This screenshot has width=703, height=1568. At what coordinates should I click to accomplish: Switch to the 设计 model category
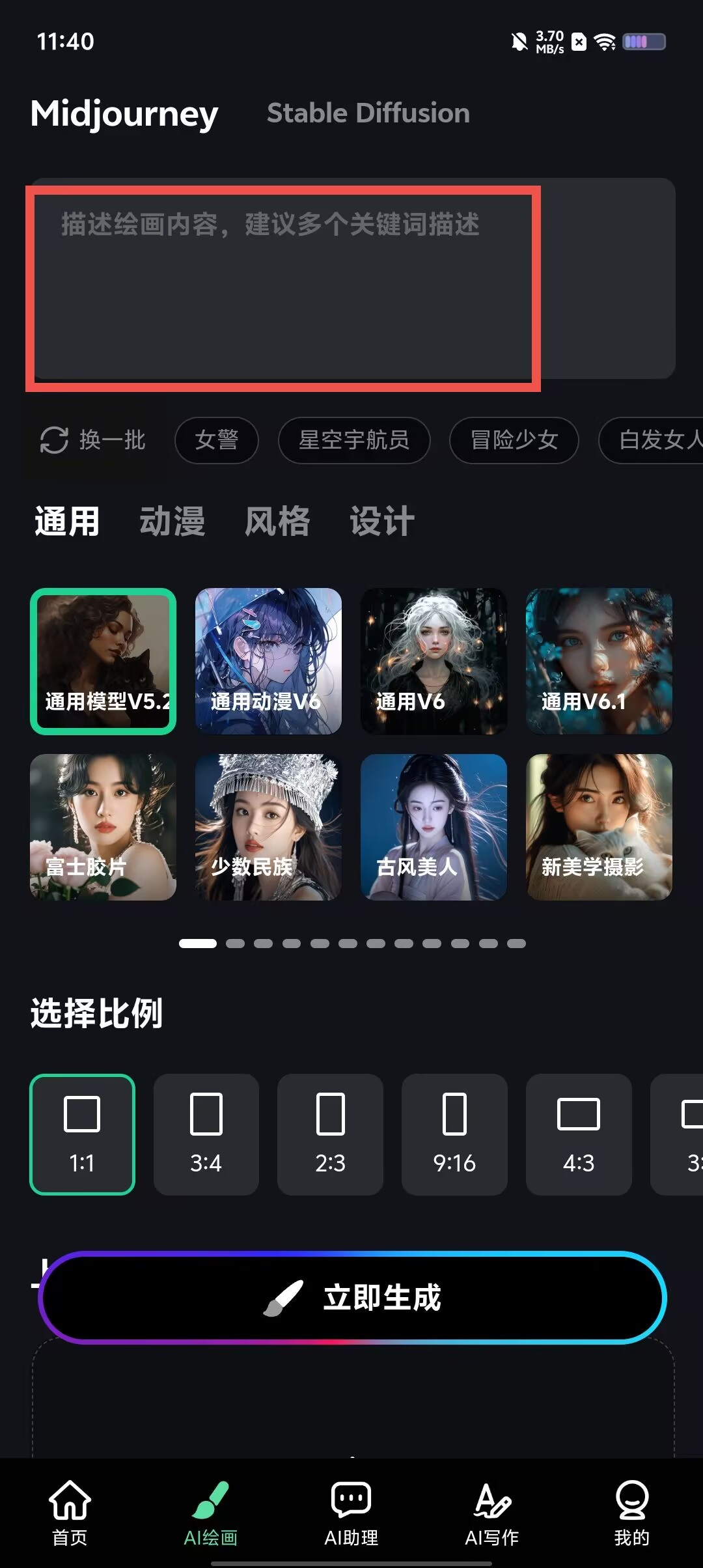tap(382, 522)
